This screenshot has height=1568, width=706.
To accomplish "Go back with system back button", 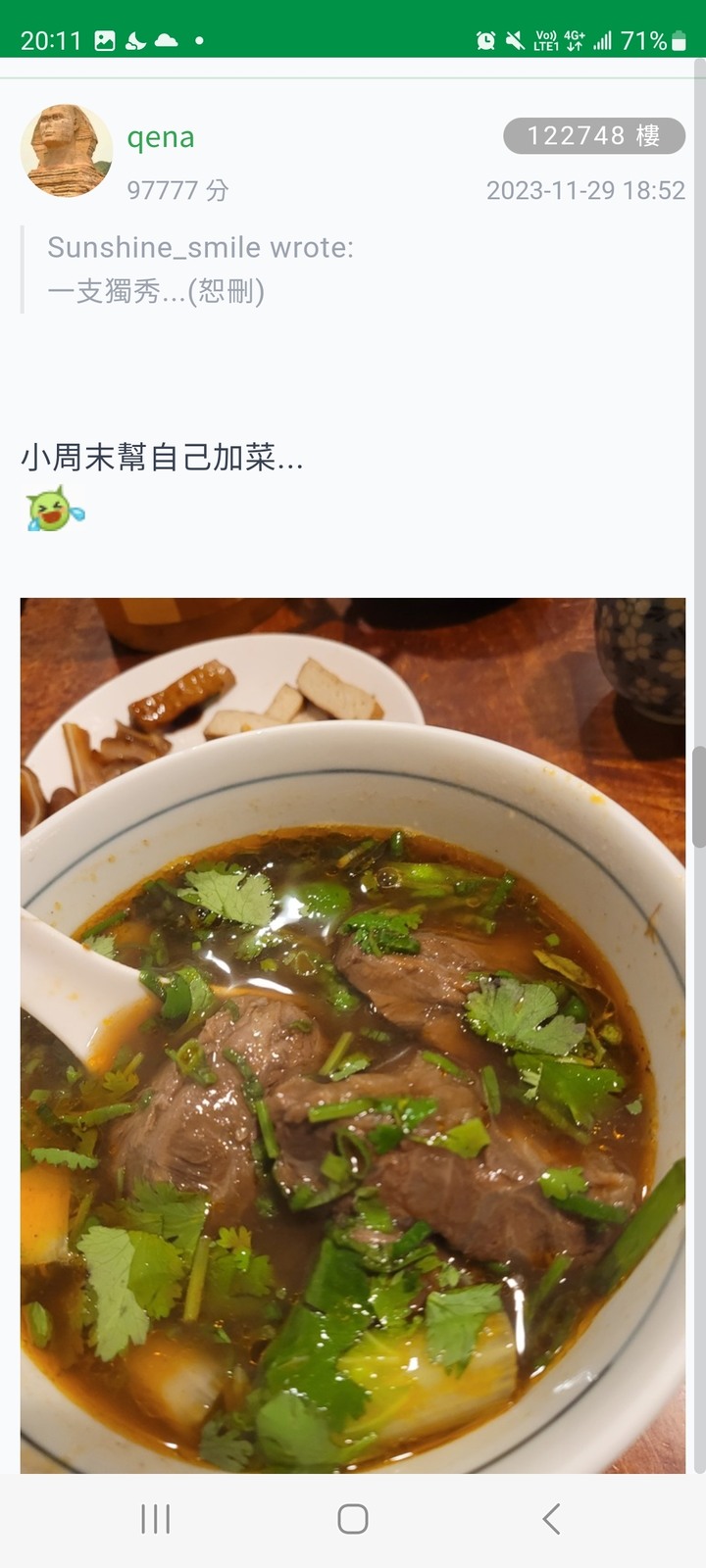I will click(551, 1519).
